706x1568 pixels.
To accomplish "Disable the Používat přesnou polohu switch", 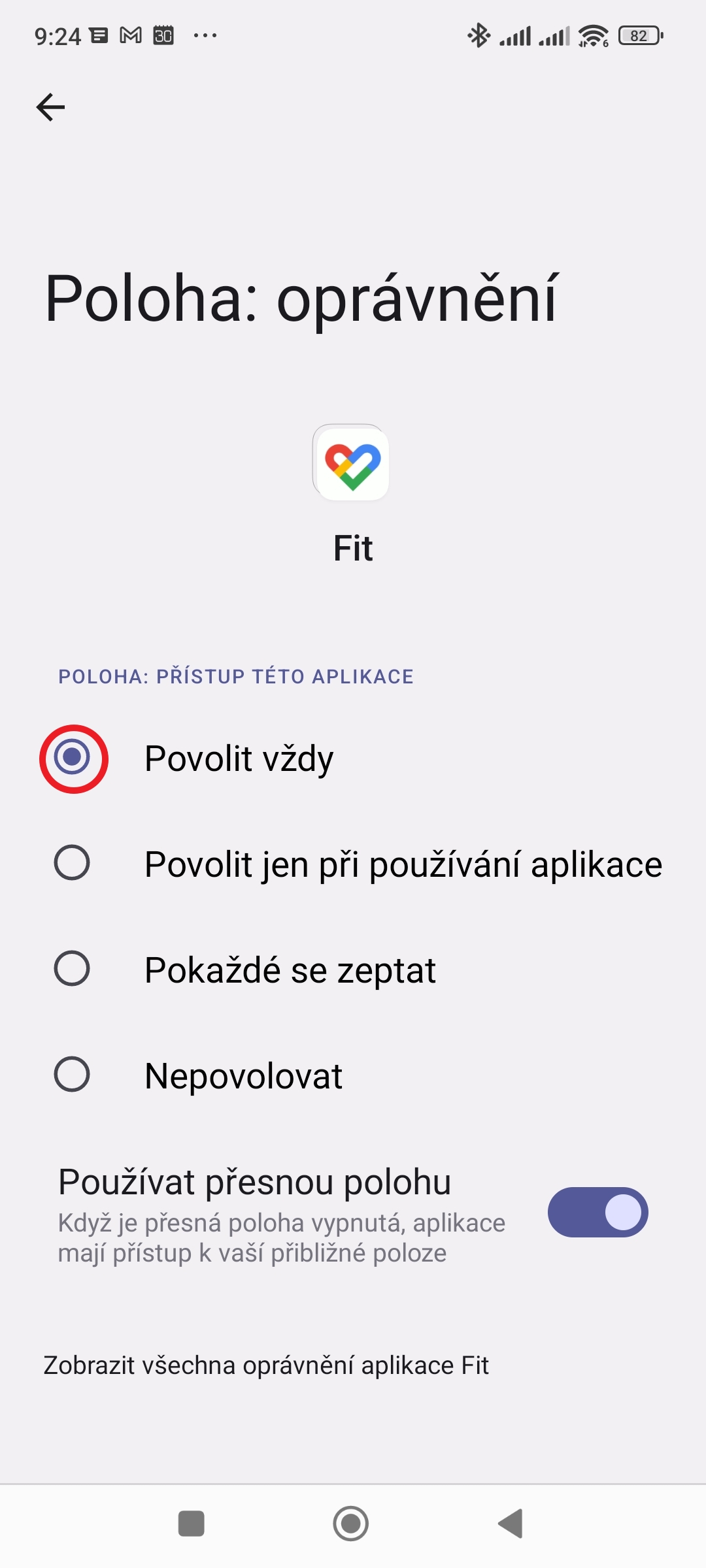I will coord(597,1213).
